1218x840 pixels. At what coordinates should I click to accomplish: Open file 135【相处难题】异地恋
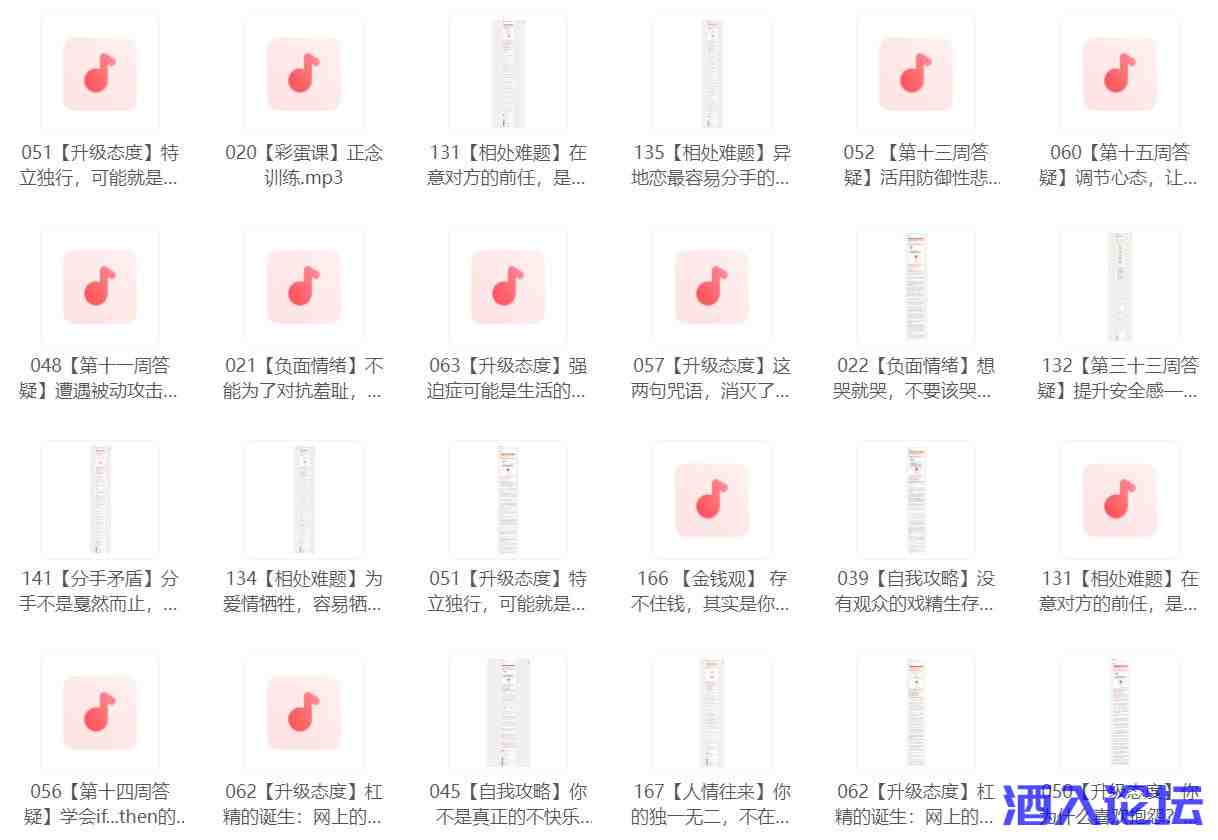(x=711, y=73)
